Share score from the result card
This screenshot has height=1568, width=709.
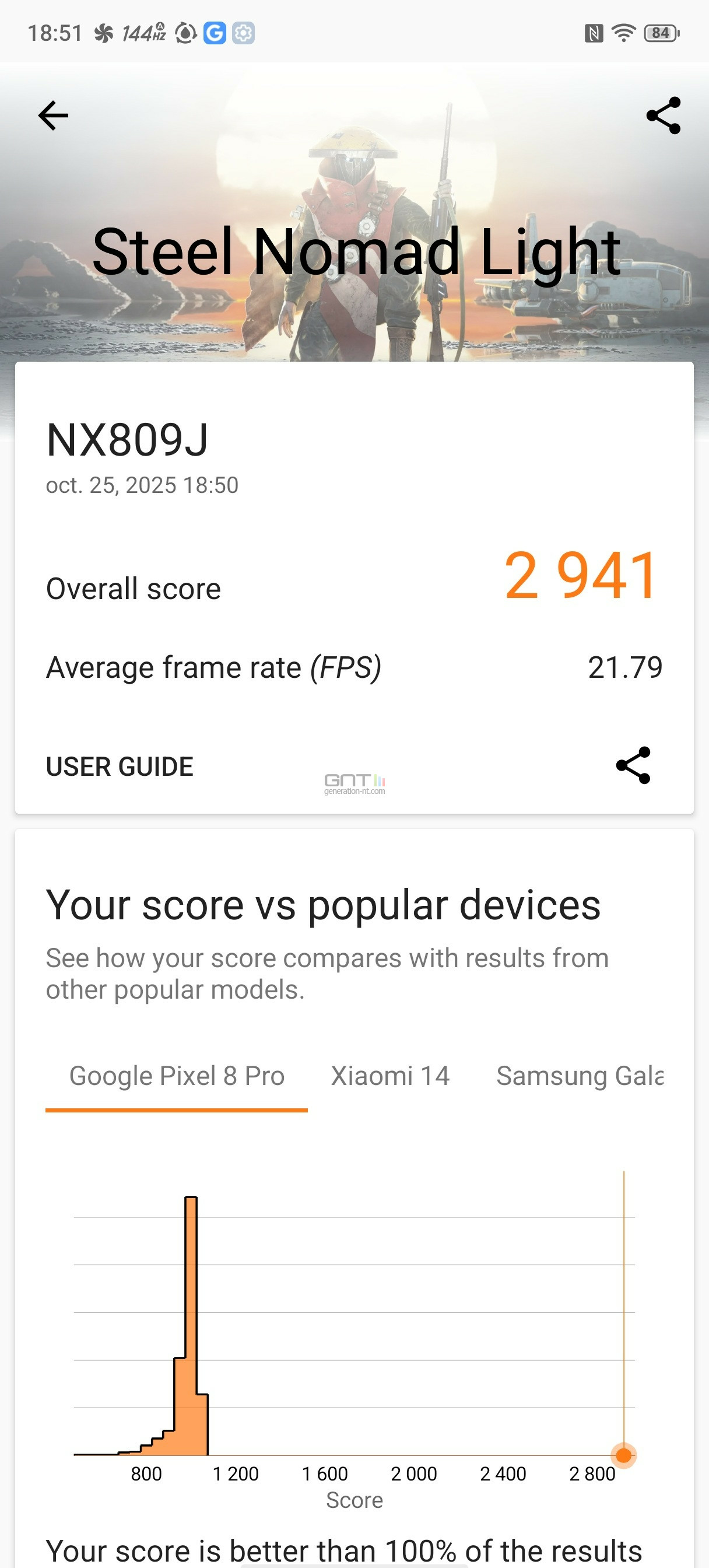[x=633, y=766]
